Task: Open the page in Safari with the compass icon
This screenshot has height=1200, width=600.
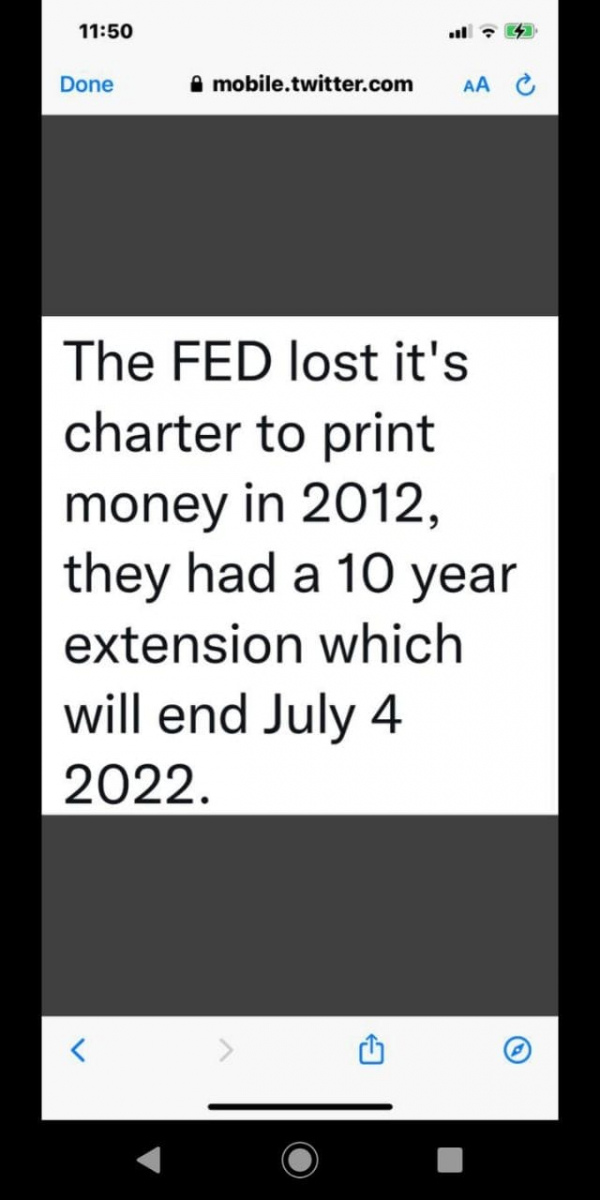Action: (516, 1050)
